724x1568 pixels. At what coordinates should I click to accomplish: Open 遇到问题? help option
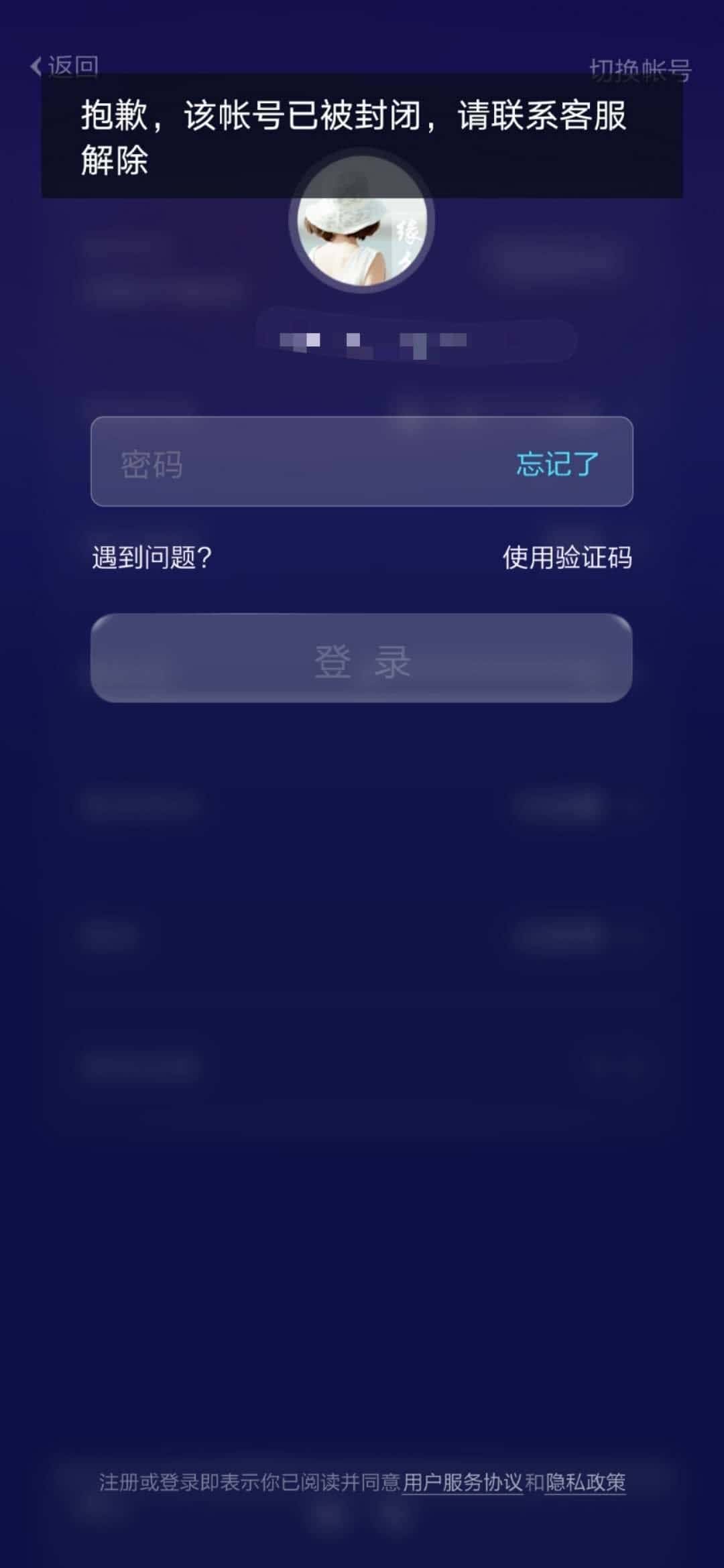tap(151, 556)
